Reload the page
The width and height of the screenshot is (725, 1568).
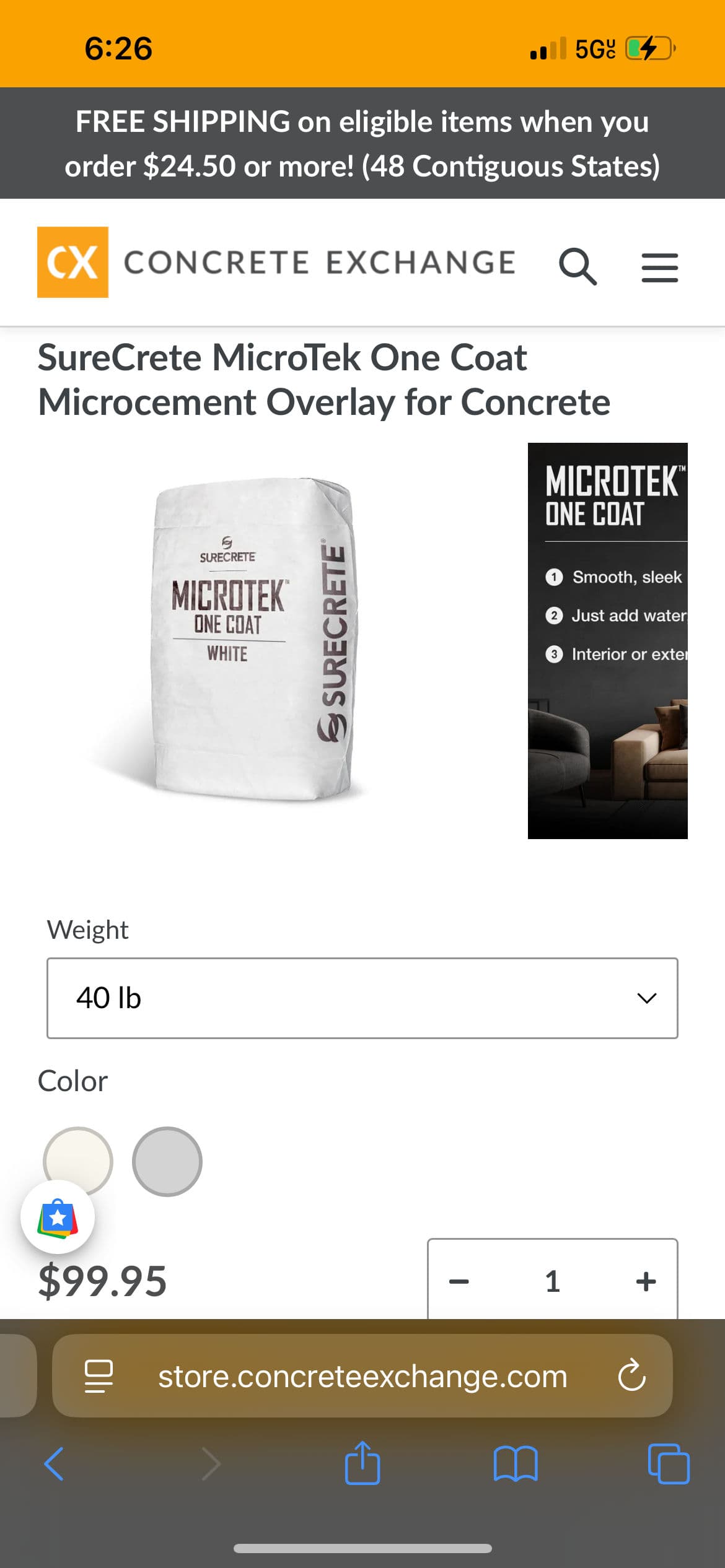[x=631, y=1375]
